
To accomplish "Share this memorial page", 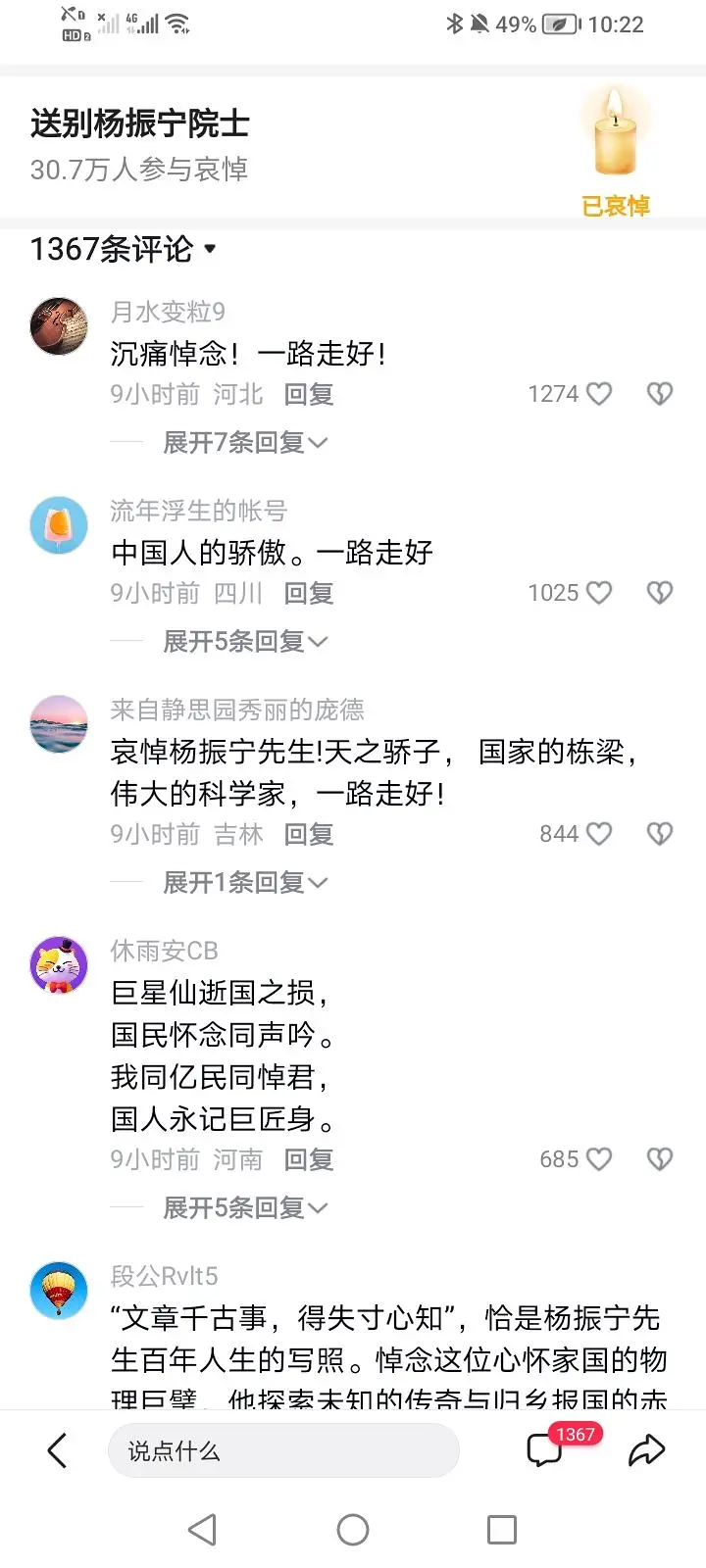I will [646, 1450].
